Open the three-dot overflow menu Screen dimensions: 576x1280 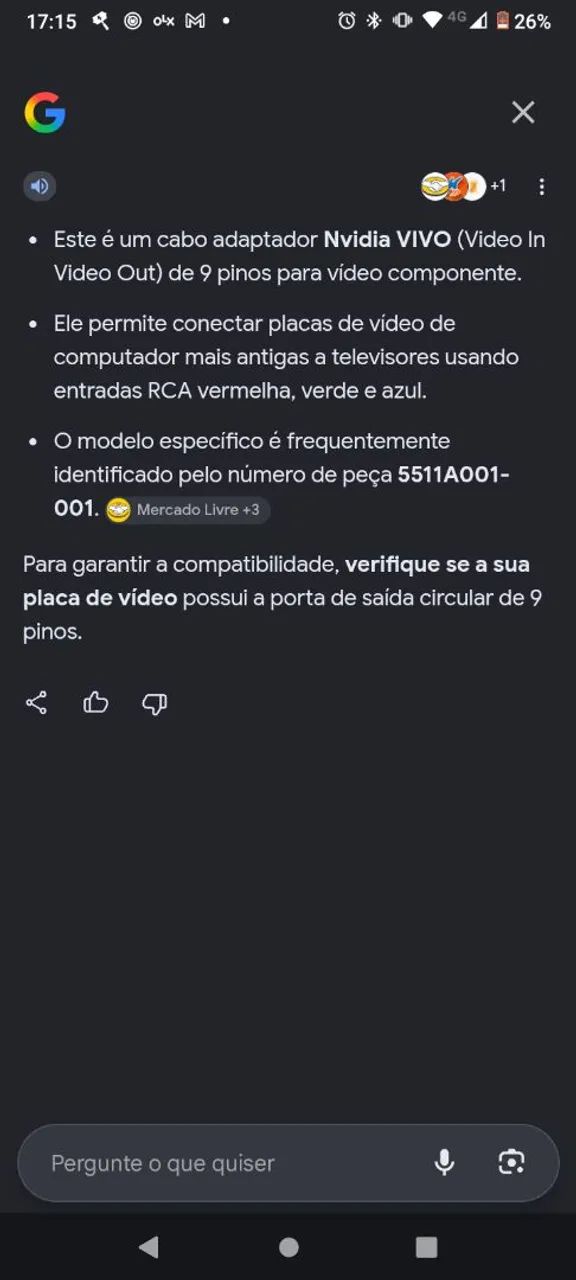click(x=541, y=186)
